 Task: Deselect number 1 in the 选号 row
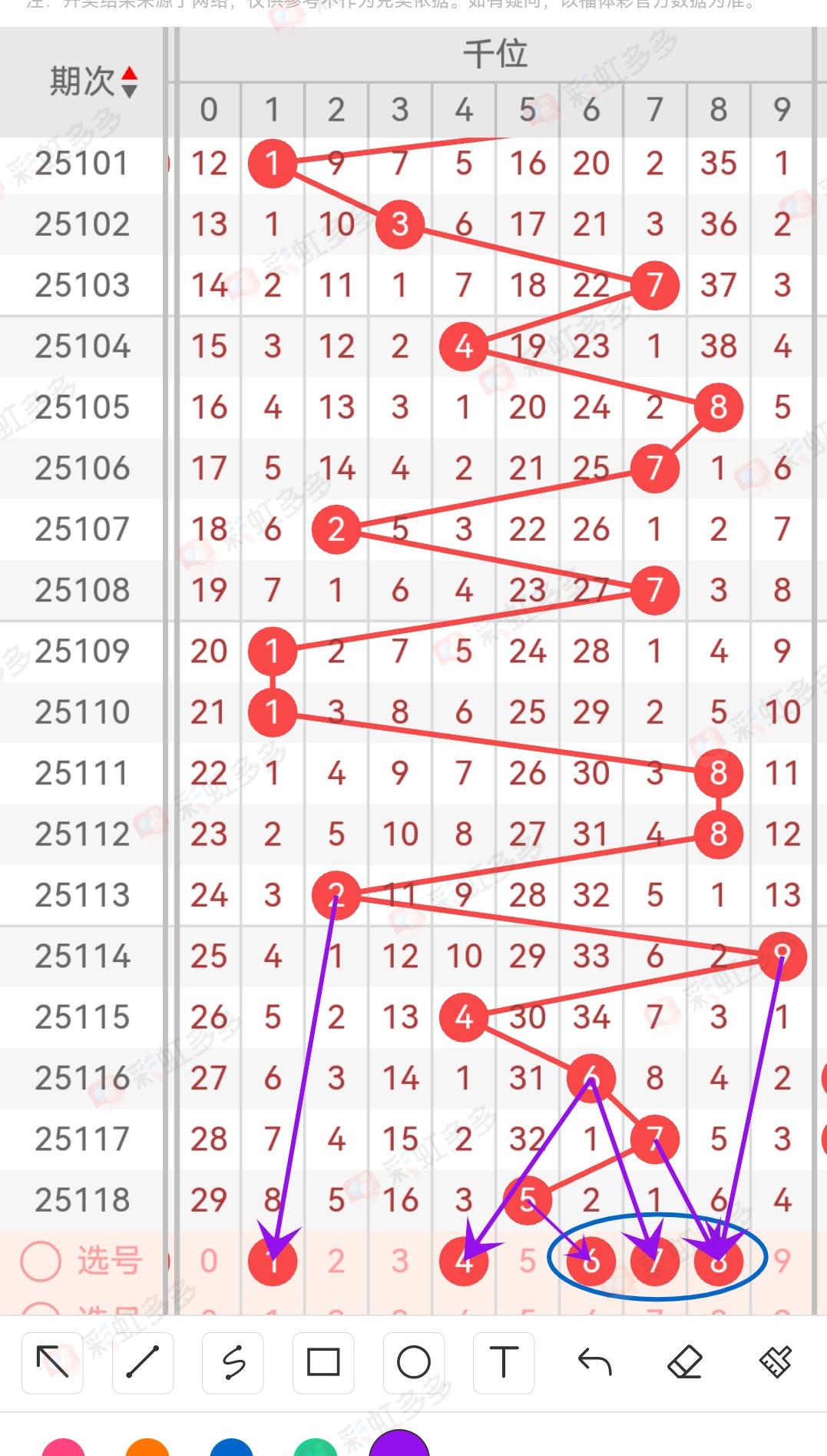(x=273, y=1261)
